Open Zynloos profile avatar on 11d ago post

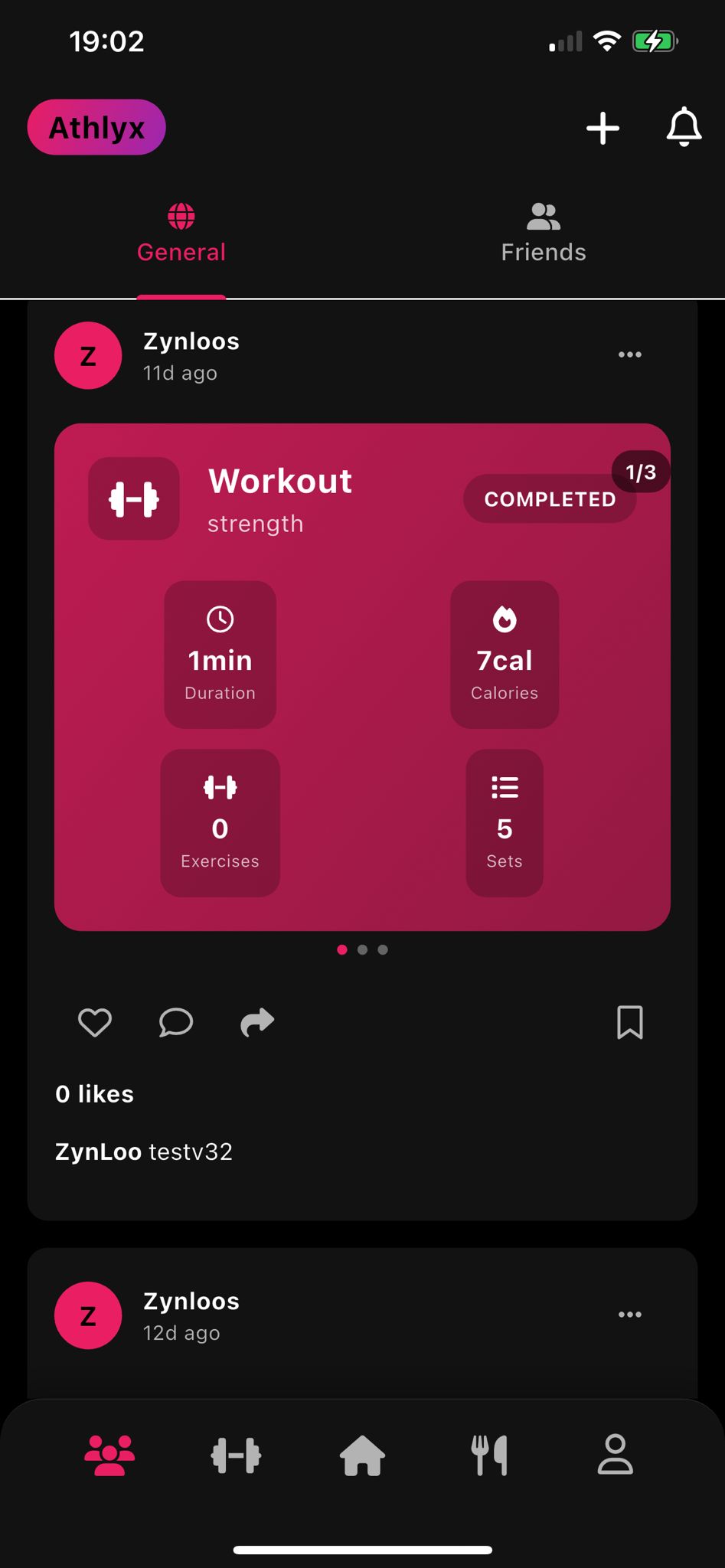(88, 356)
